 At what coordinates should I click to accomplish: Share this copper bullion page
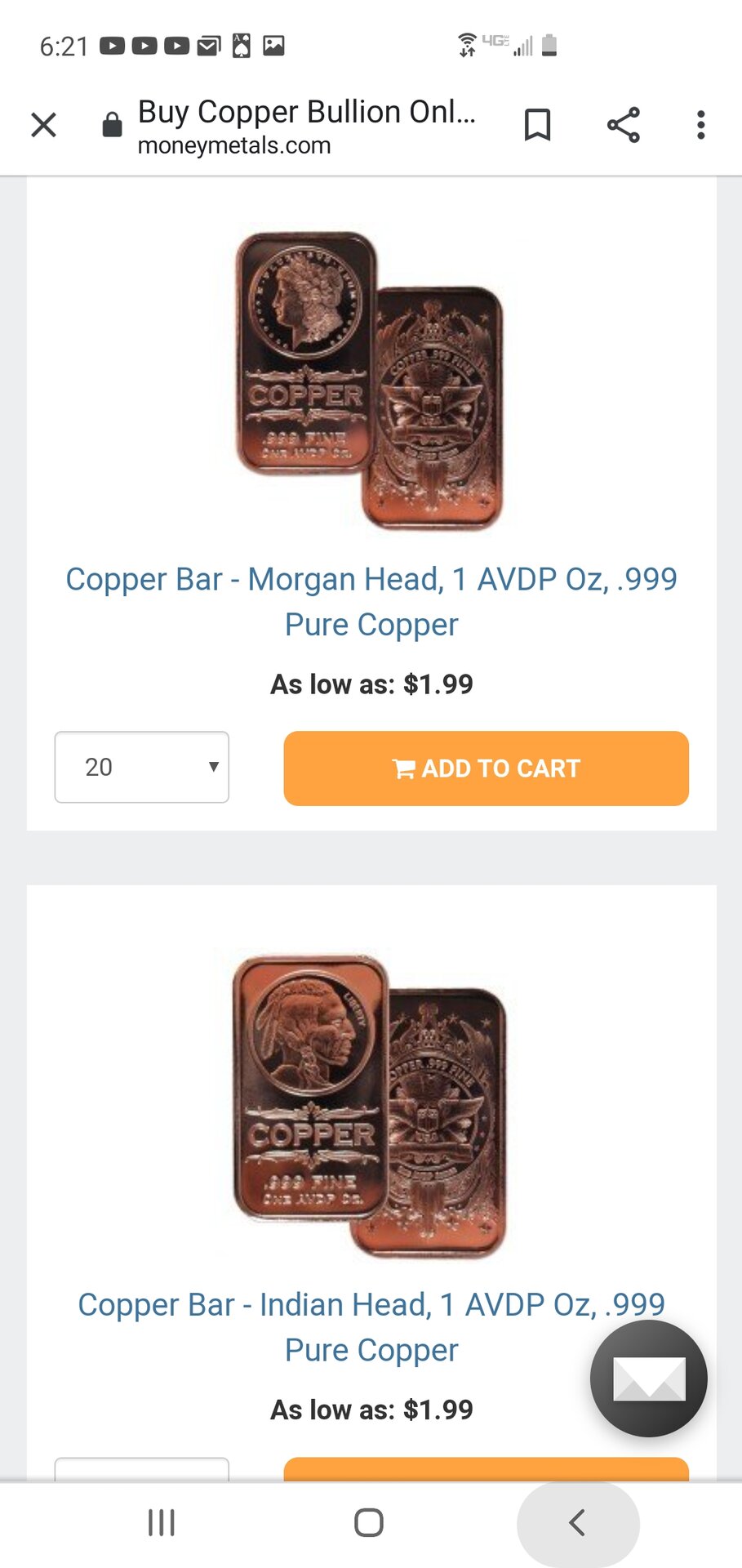[x=623, y=125]
